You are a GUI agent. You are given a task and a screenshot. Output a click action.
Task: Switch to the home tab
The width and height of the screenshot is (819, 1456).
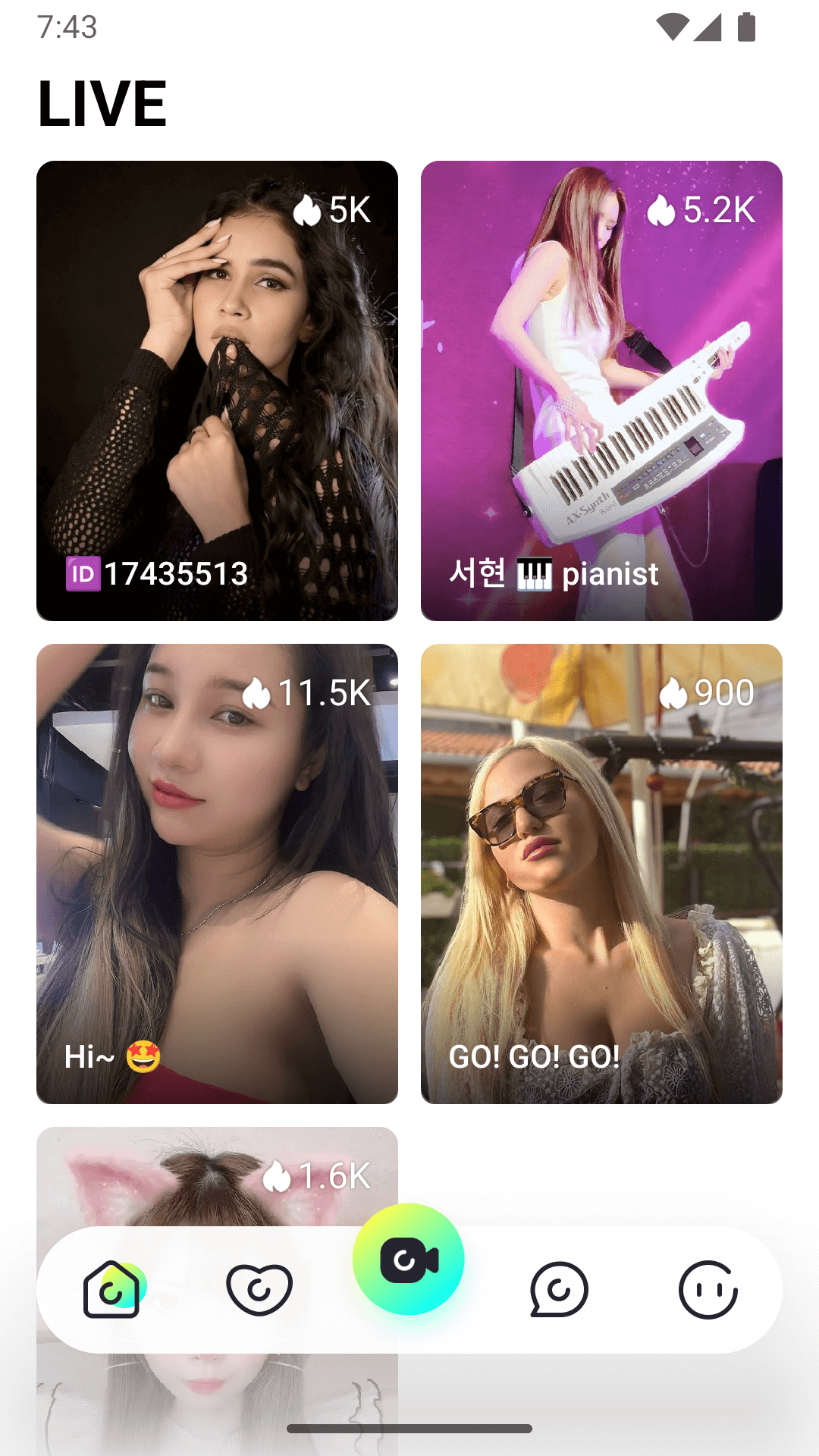[x=112, y=1289]
